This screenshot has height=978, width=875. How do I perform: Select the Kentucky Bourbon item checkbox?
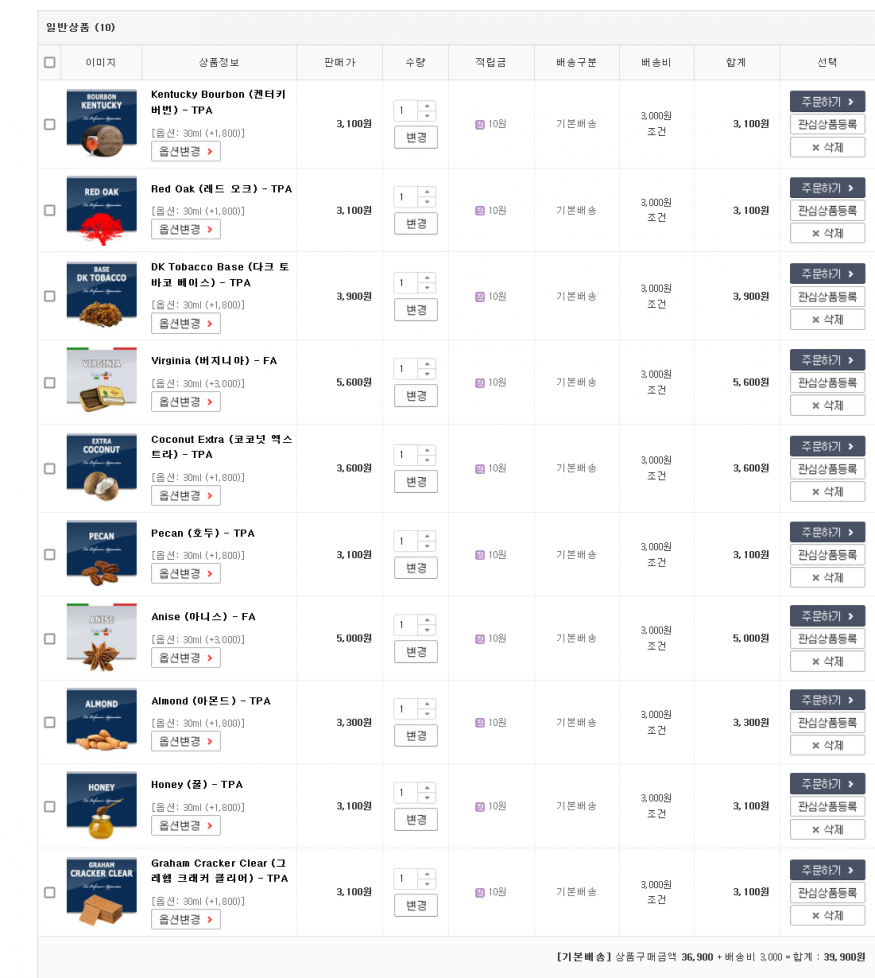[50, 124]
